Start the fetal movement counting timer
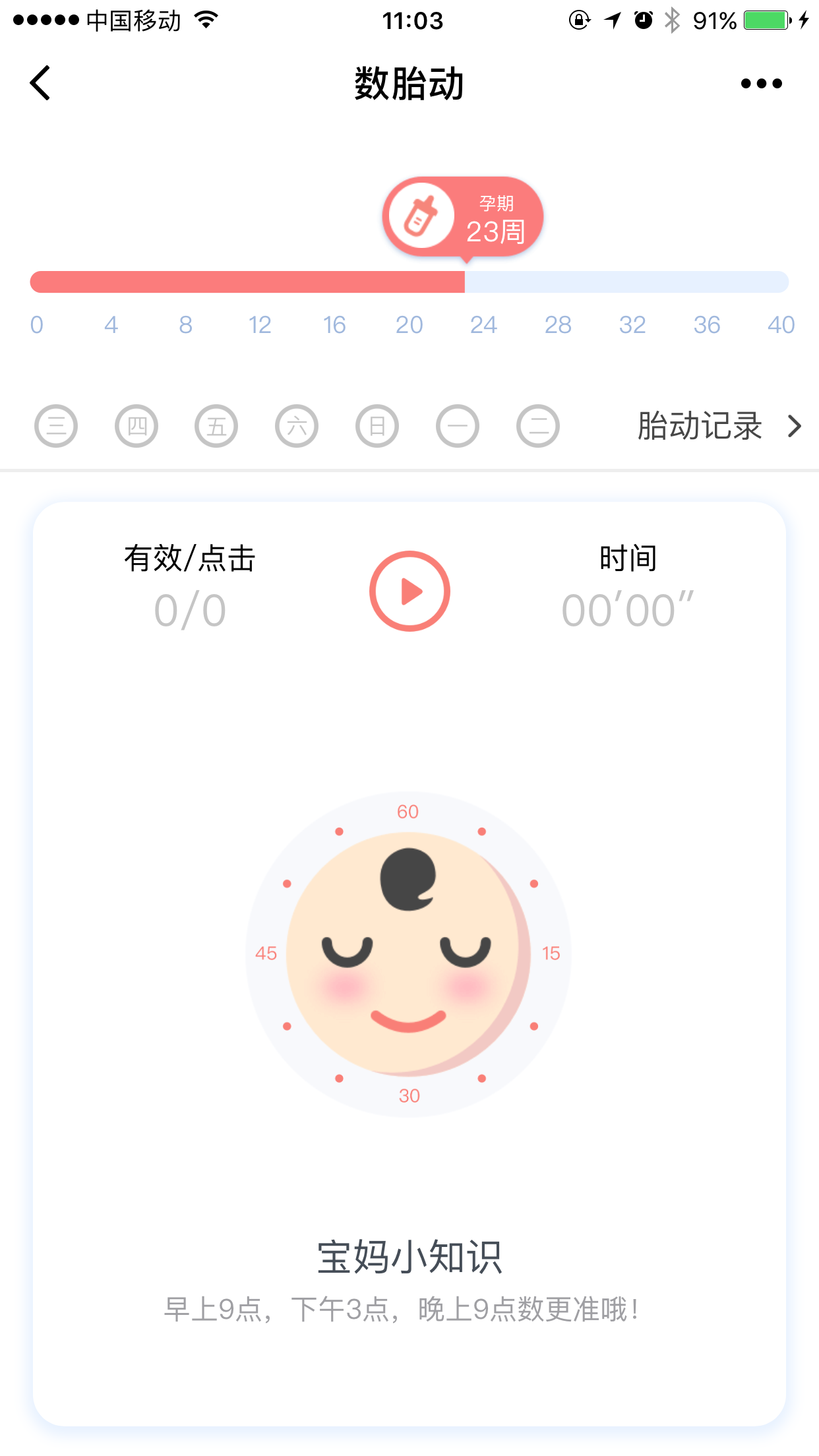Image resolution: width=819 pixels, height=1456 pixels. (x=409, y=591)
